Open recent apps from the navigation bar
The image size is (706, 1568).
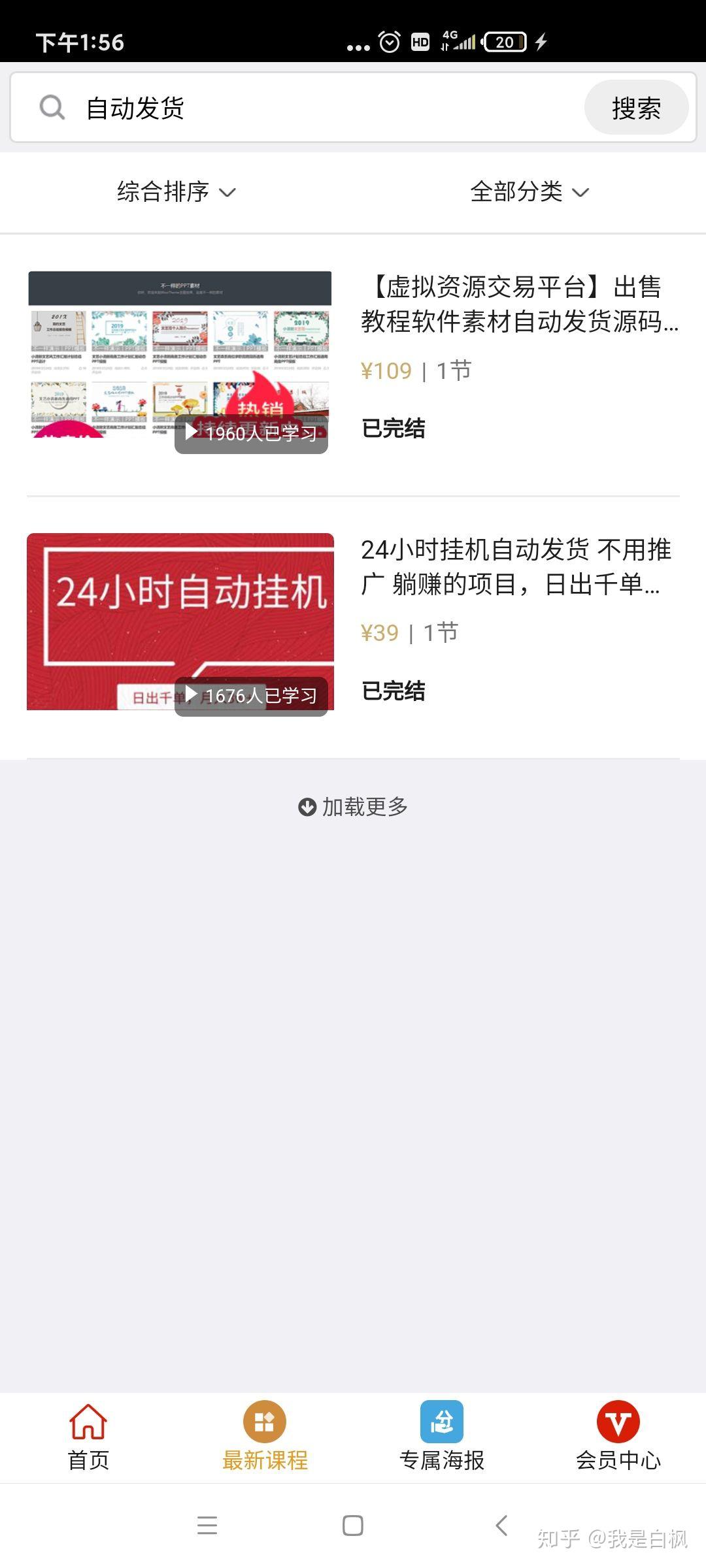[207, 1526]
